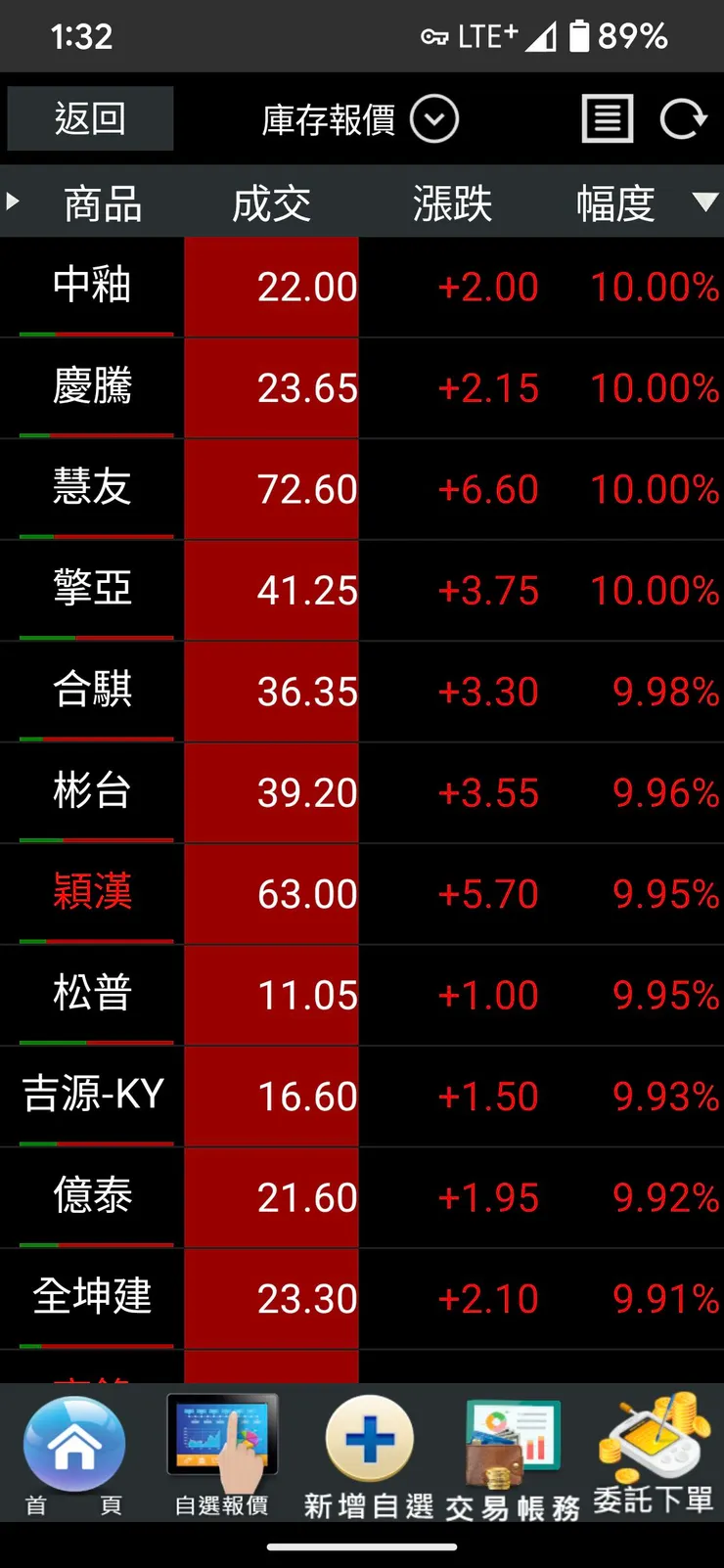Switch to 自選報價 tab
Screen dimensions: 724x1568
click(x=222, y=1455)
